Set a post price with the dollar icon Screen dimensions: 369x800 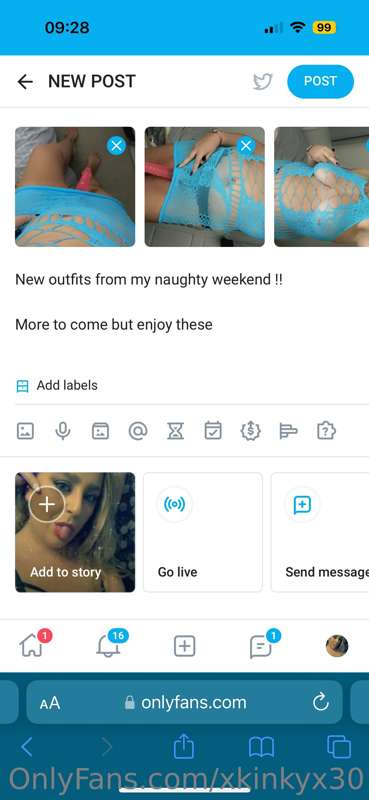click(251, 431)
